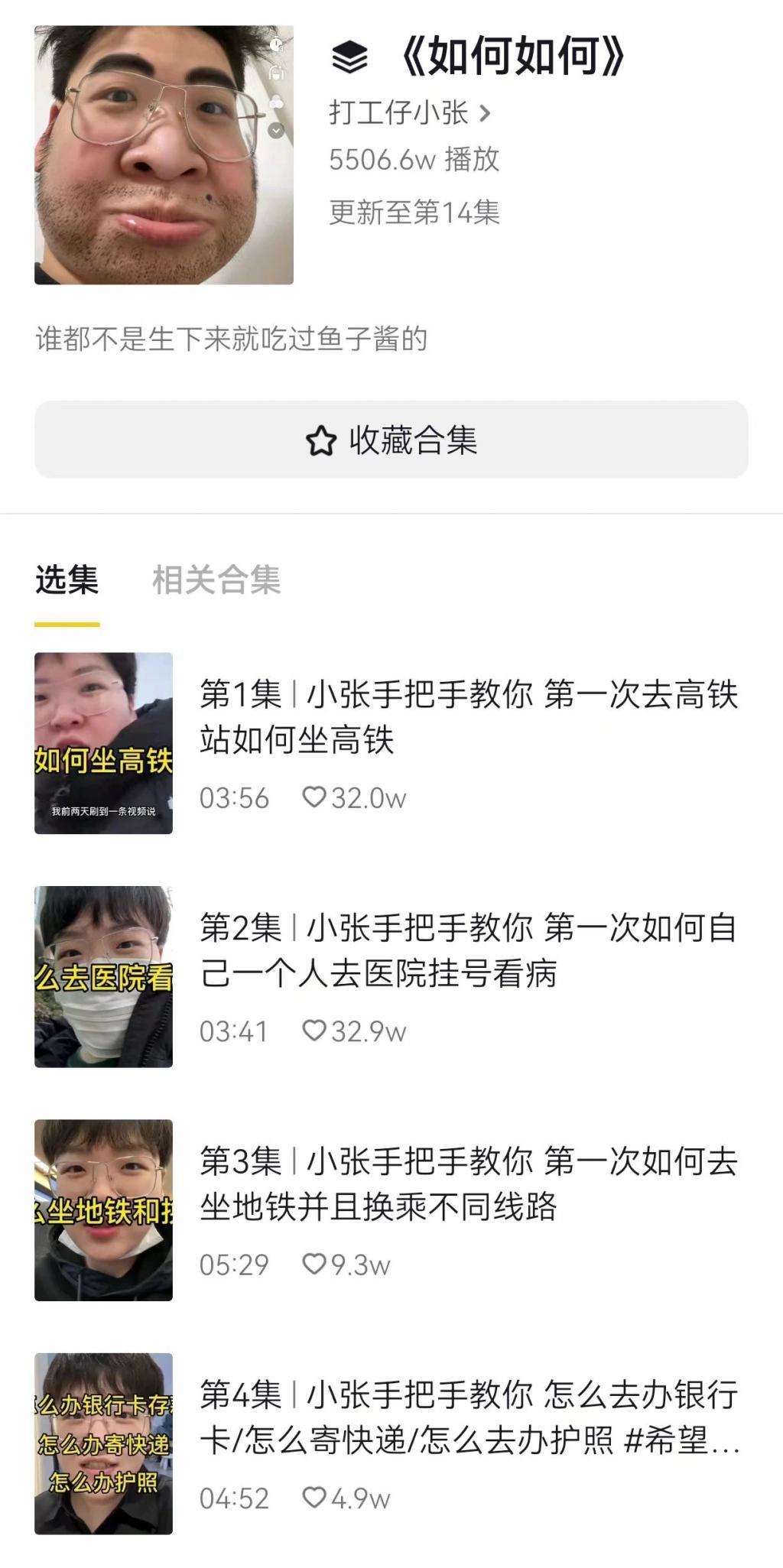This screenshot has height=1568, width=783.
Task: Open 第4集 on bank card and passport
Action: (x=468, y=1417)
